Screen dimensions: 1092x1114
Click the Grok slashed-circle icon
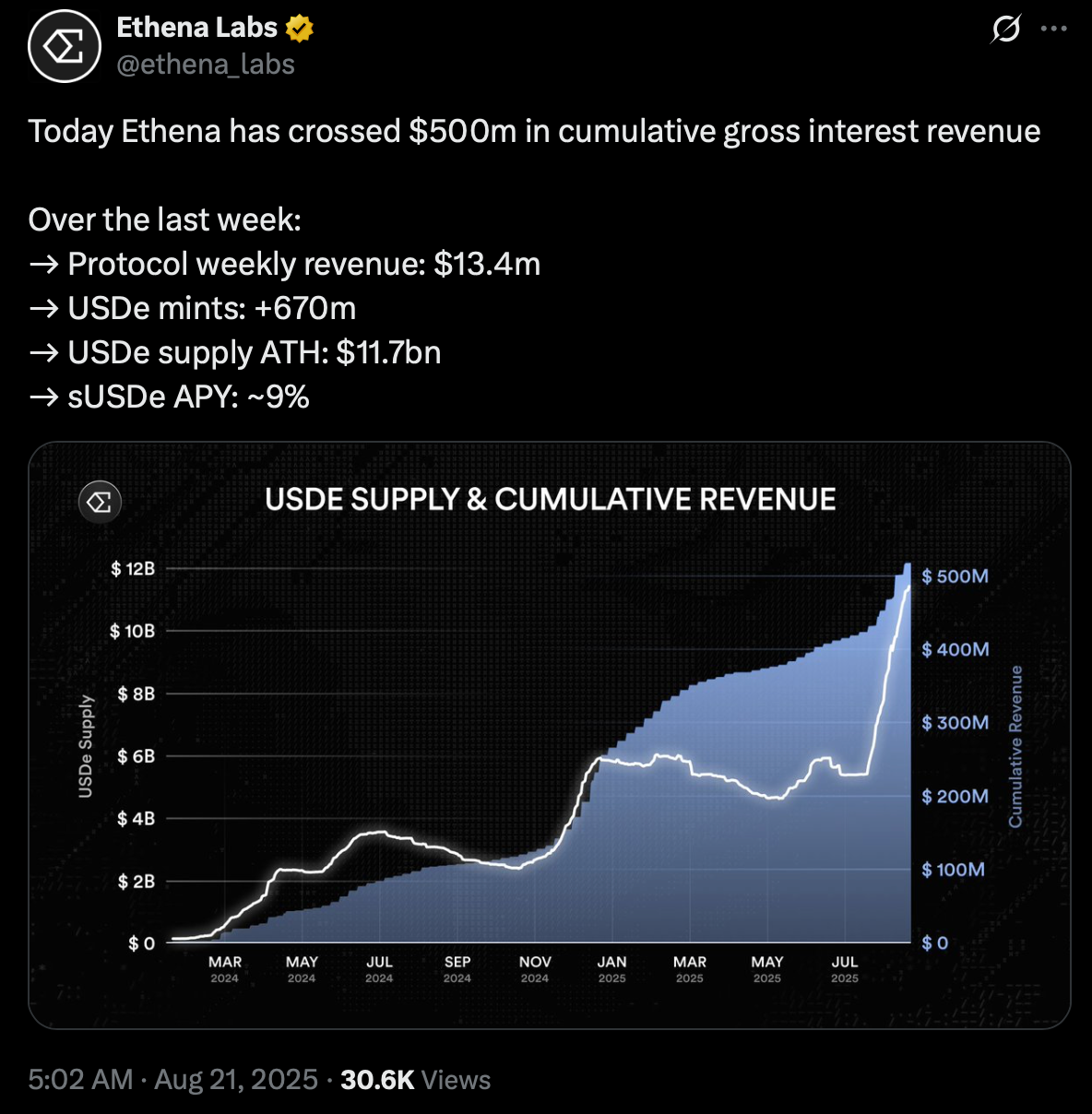[x=1005, y=30]
